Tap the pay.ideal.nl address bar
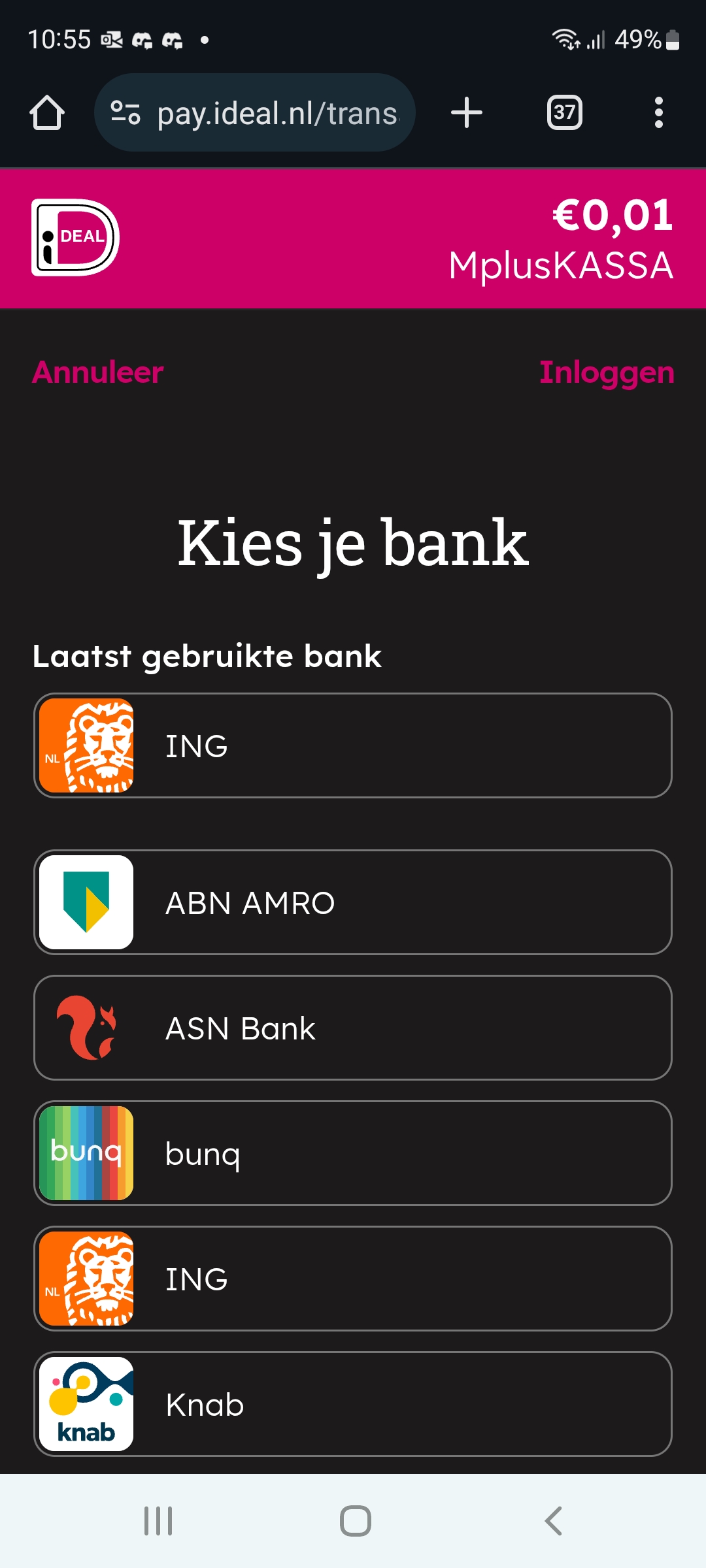Viewport: 706px width, 1568px height. [255, 113]
